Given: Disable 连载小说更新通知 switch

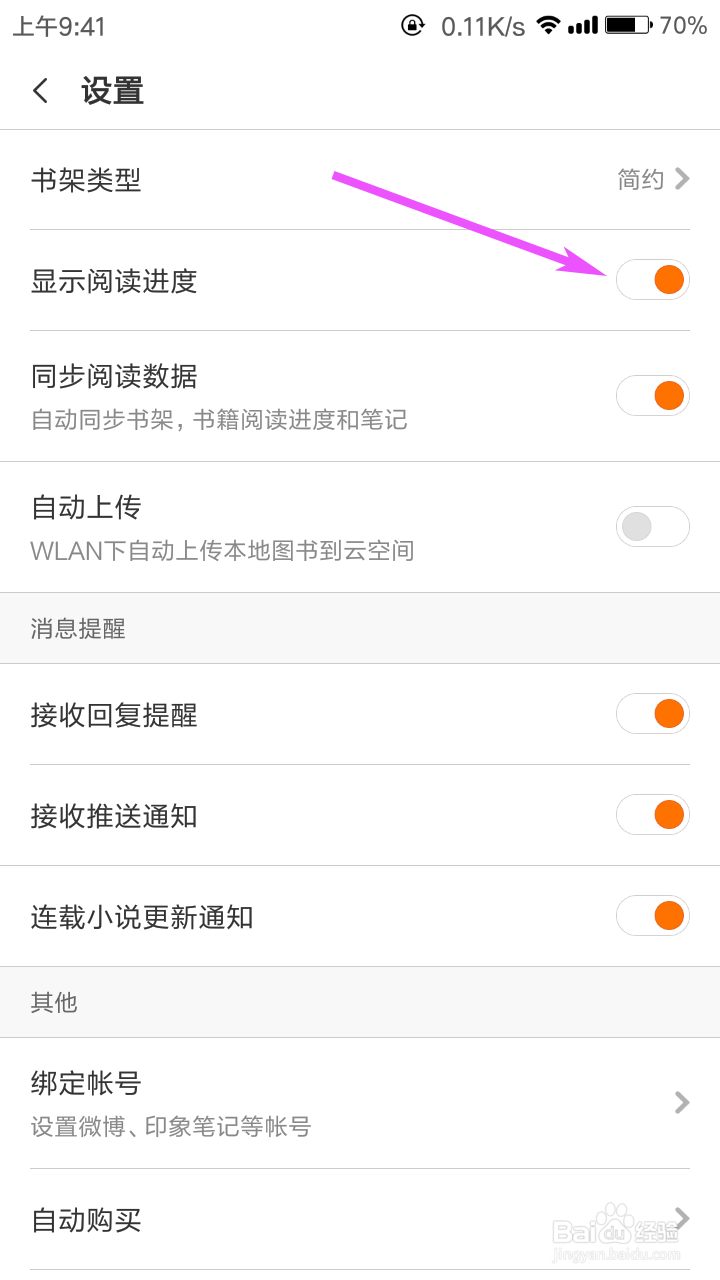Looking at the screenshot, I should tap(653, 916).
